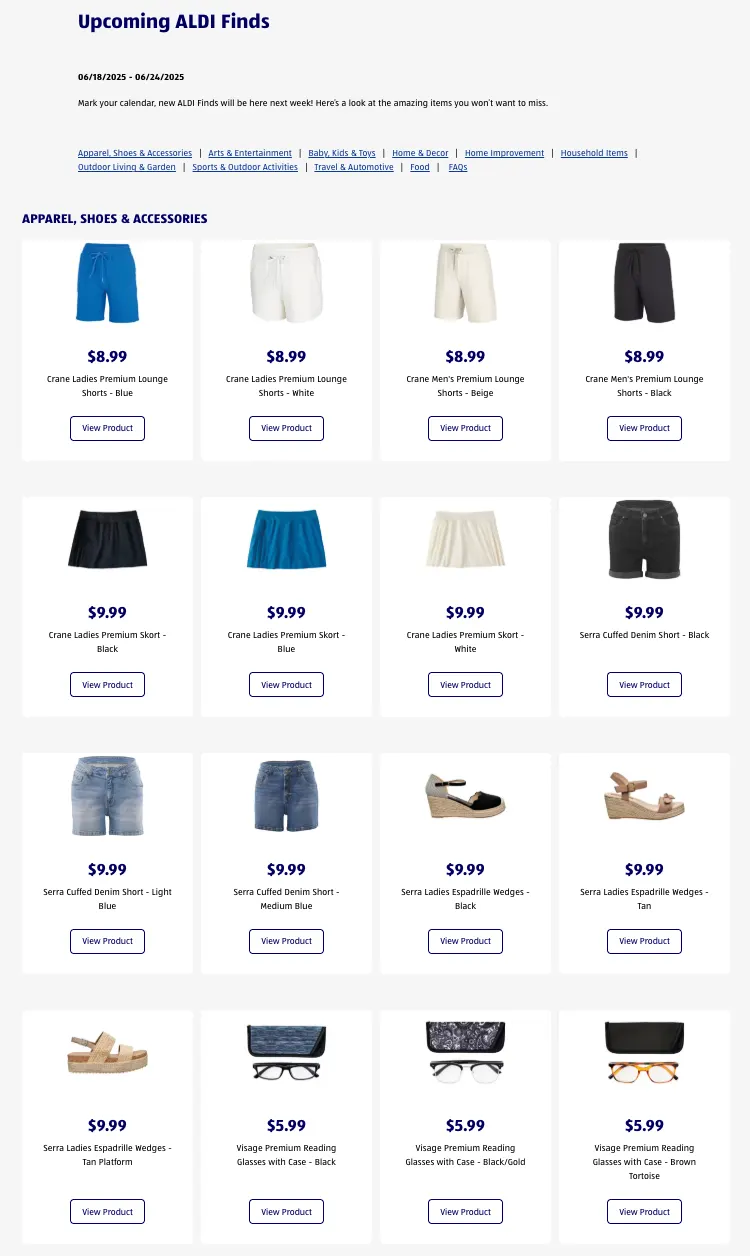
Task: Go to the Home Improvement category
Action: point(504,153)
